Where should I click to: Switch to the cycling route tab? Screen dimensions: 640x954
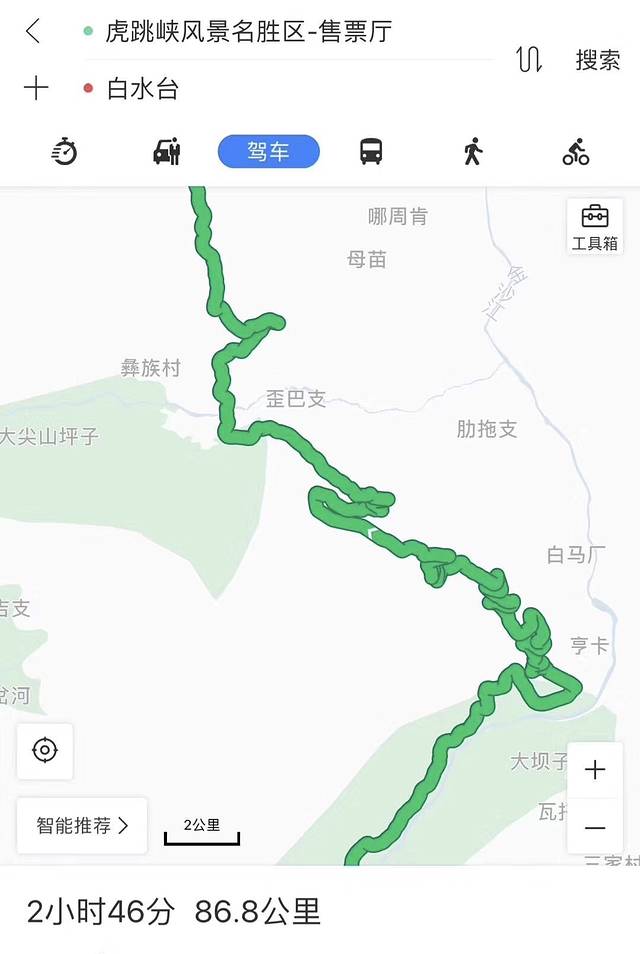click(576, 152)
